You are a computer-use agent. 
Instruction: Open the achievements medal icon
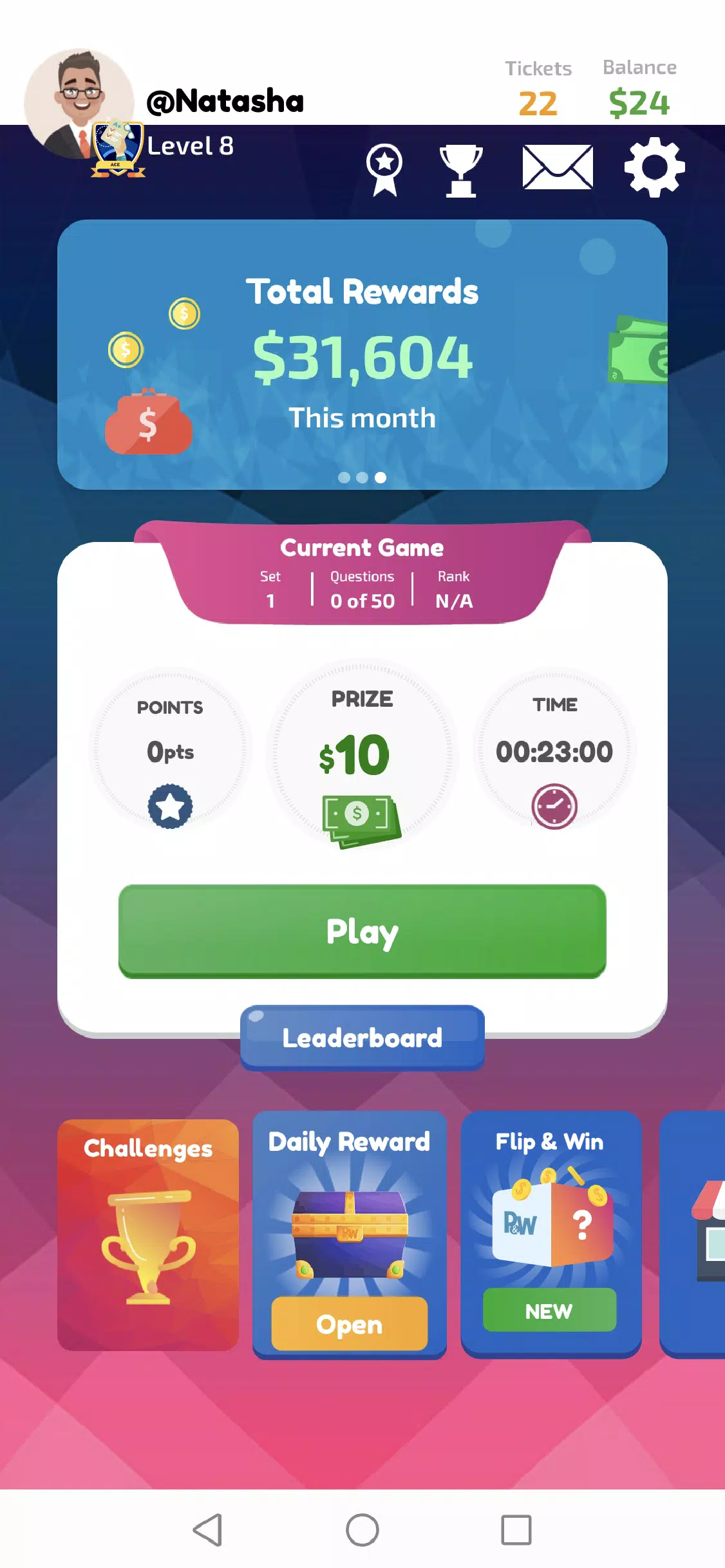pos(385,169)
